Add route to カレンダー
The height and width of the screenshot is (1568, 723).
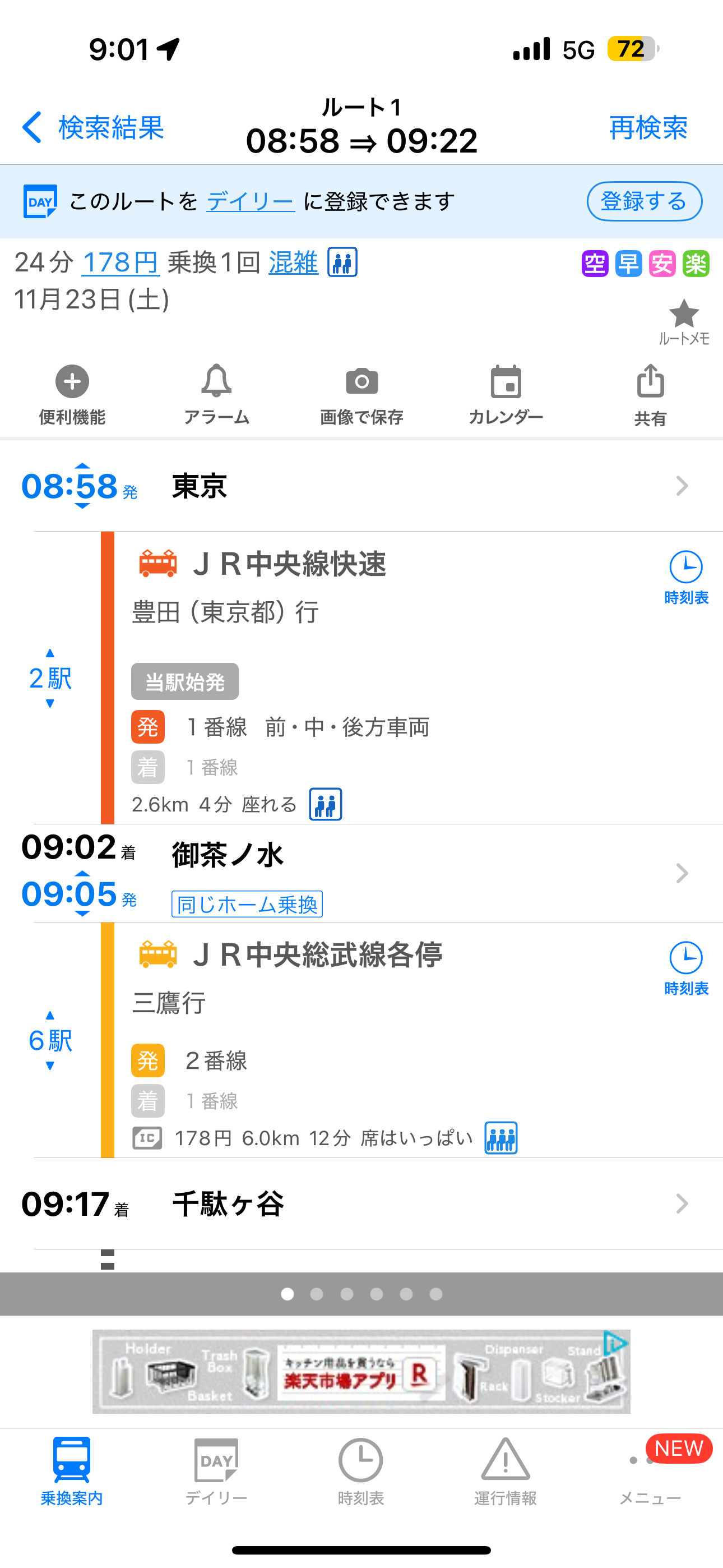click(x=506, y=394)
